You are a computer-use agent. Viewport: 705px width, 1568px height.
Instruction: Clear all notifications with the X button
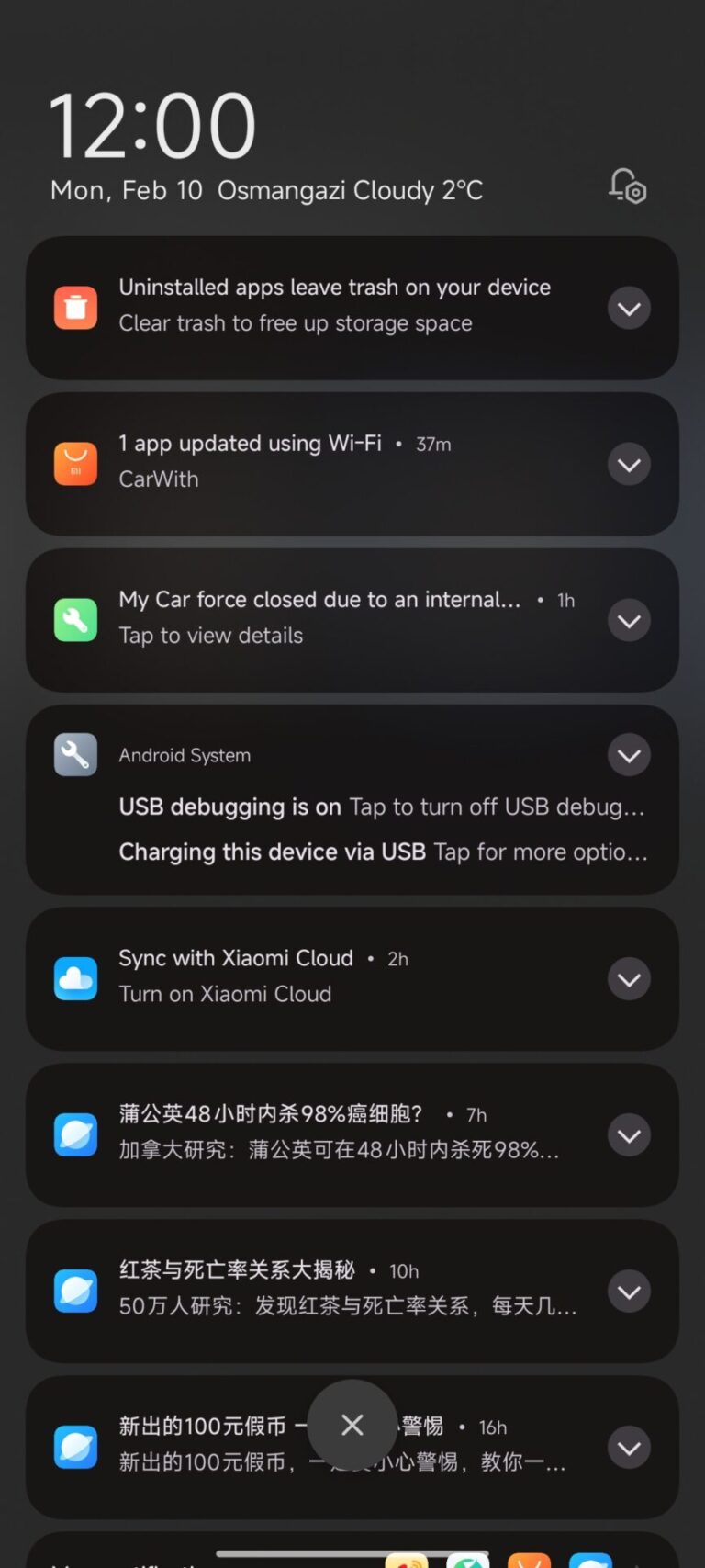pos(352,1425)
